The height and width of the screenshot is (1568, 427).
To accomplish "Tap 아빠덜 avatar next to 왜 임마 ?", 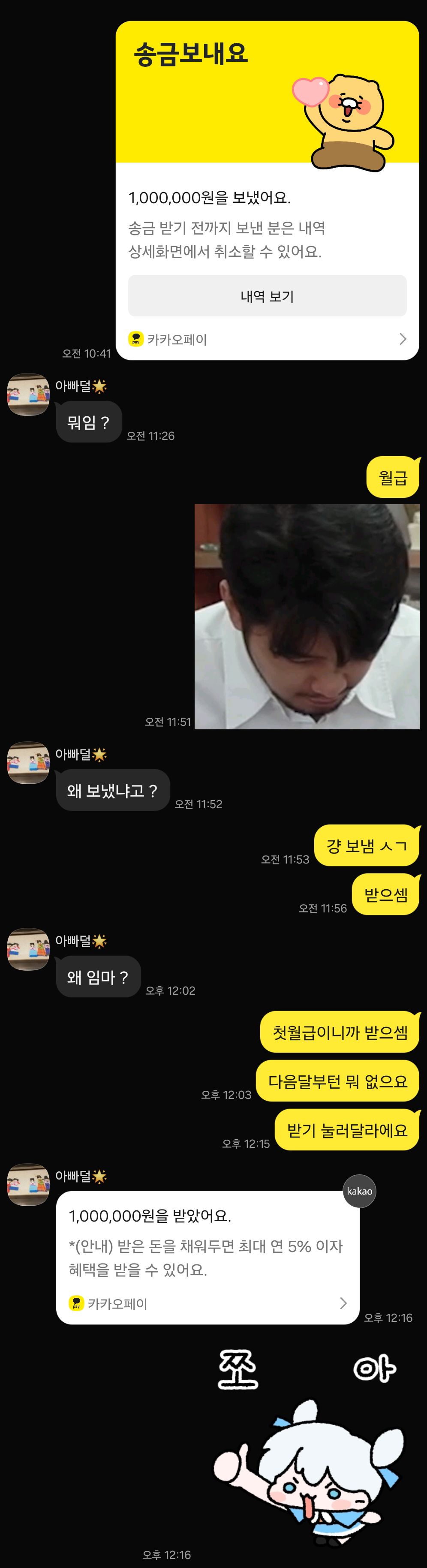I will (x=28, y=949).
